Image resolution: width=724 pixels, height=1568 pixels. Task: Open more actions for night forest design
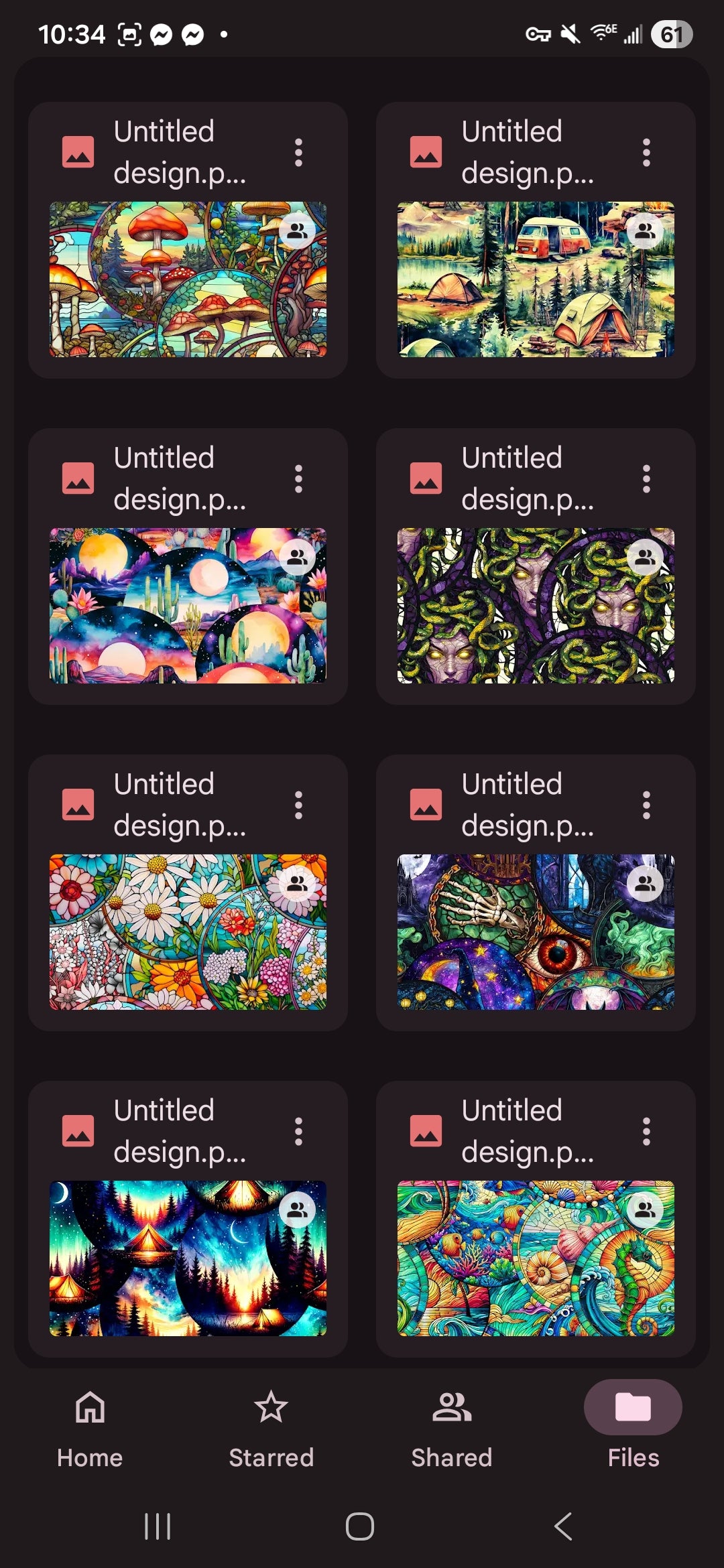(x=298, y=1132)
